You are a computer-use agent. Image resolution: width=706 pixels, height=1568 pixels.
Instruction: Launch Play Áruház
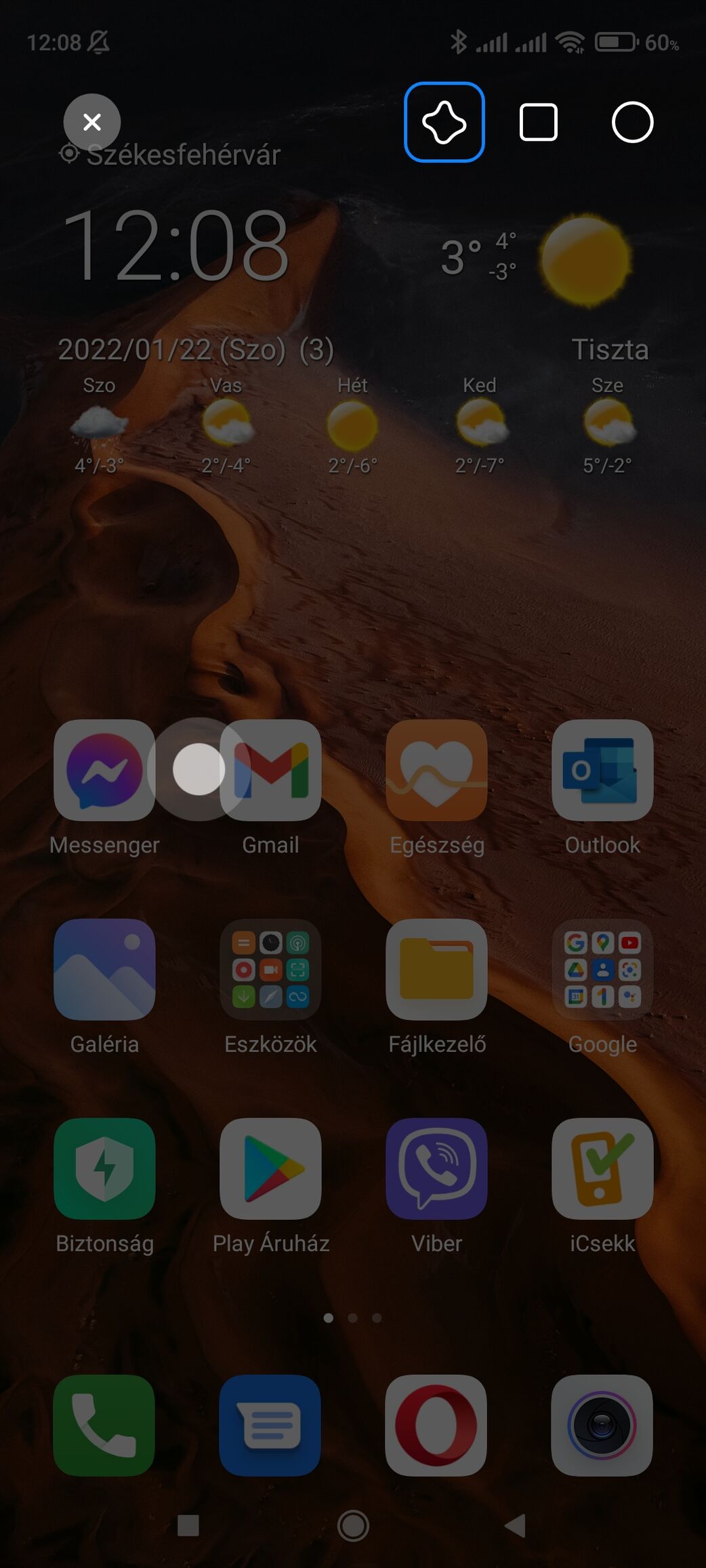270,1169
